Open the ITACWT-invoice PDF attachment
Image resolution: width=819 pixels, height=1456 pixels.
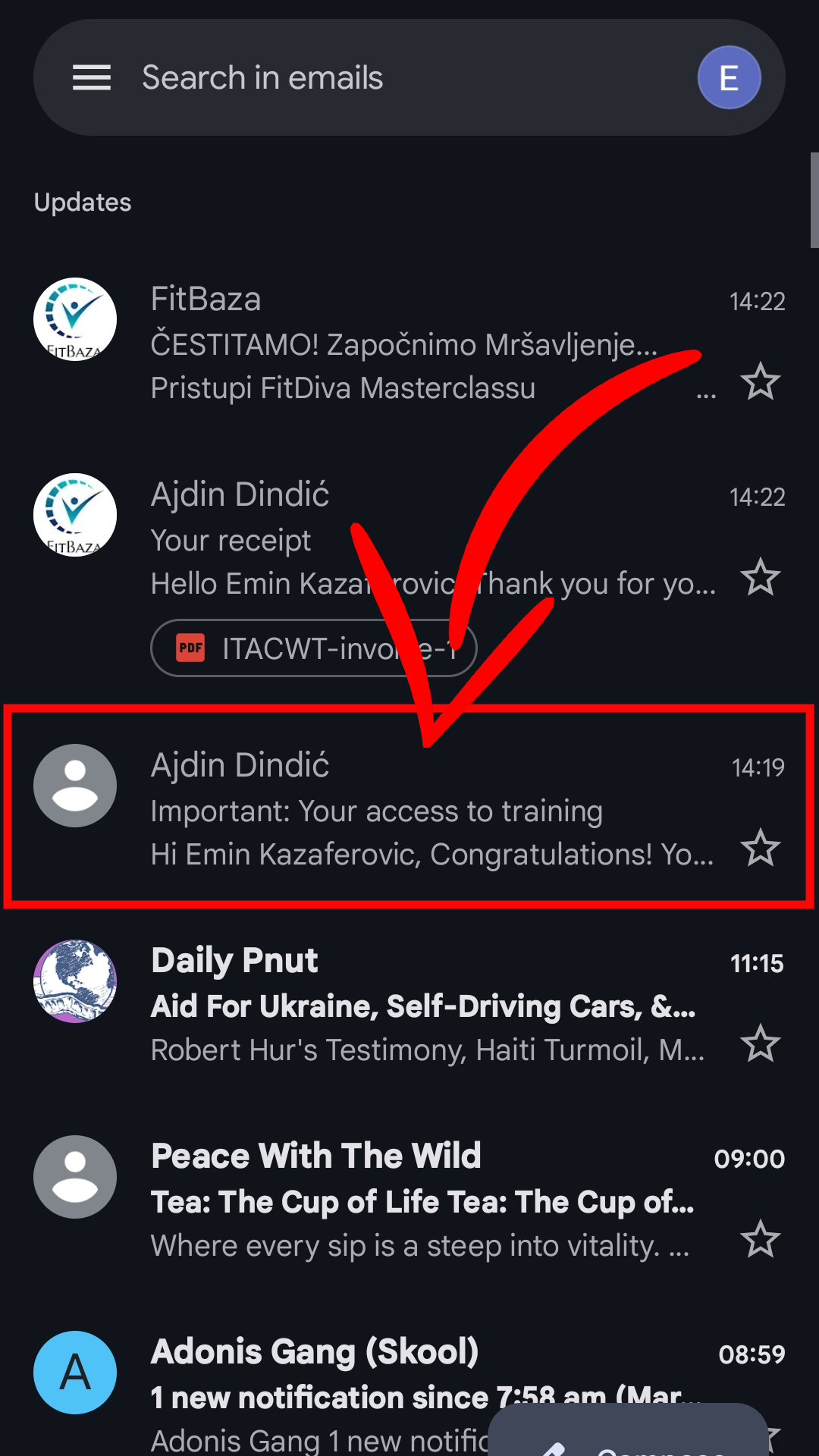[314, 648]
